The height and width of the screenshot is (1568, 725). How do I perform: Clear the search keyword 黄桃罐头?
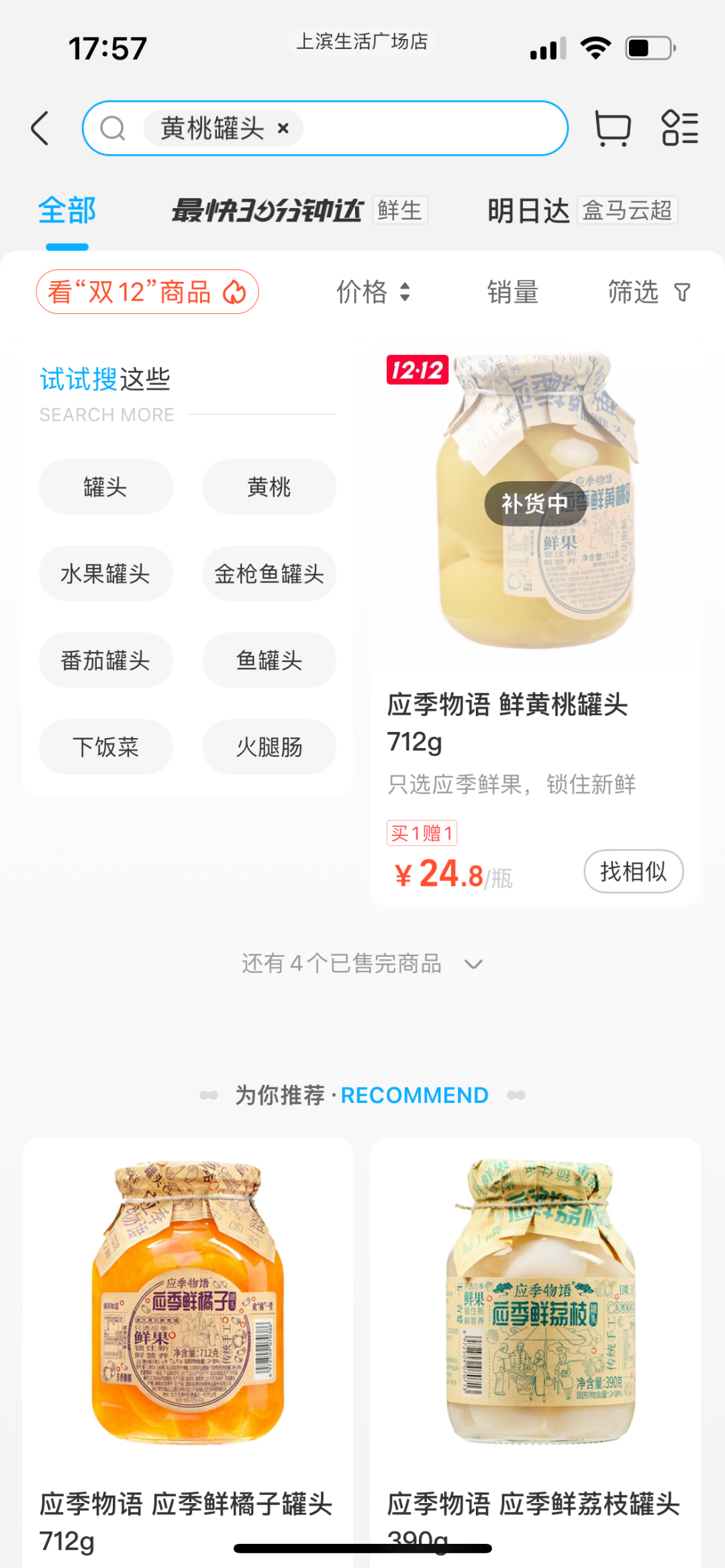[x=283, y=128]
